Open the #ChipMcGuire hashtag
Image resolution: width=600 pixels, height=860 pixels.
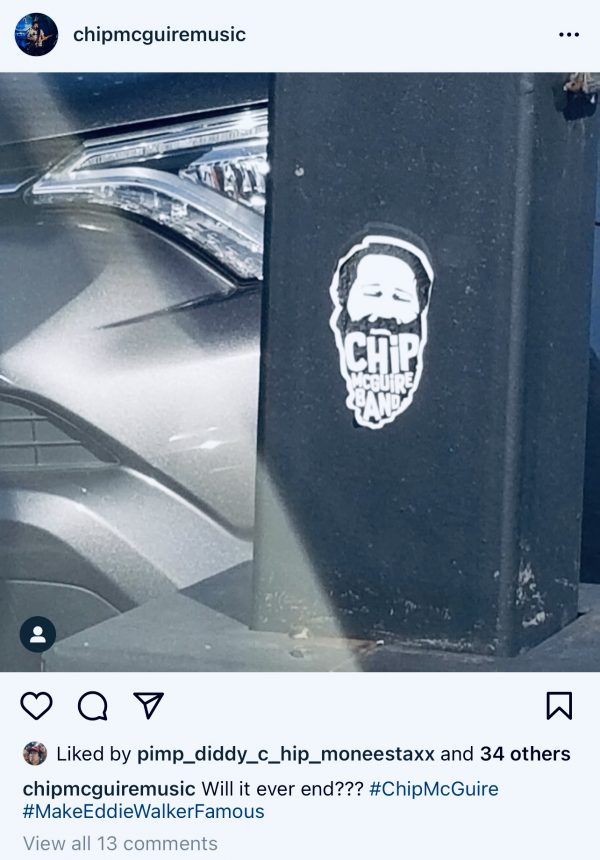click(x=433, y=789)
